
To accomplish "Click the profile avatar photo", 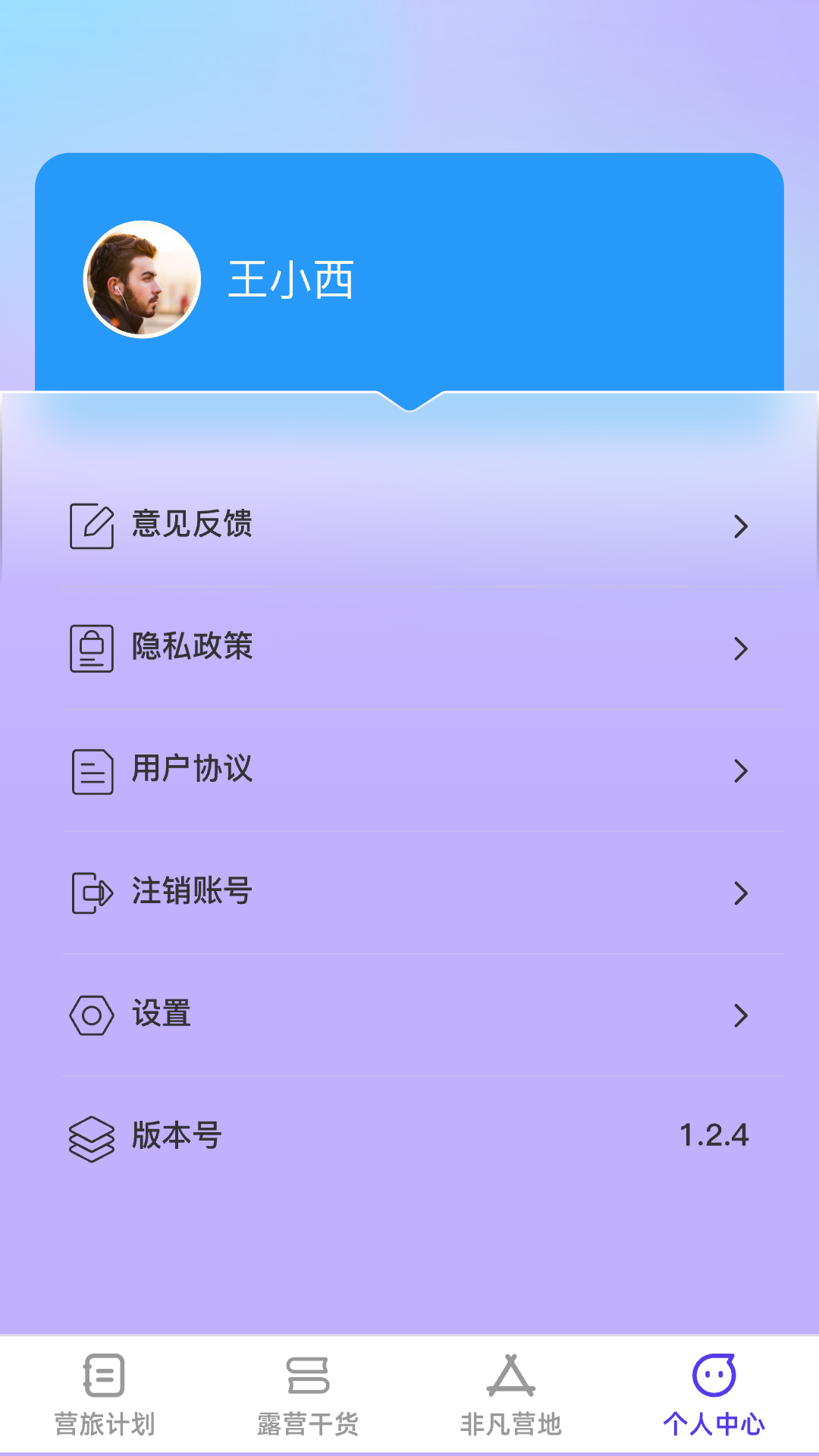I will tap(142, 279).
